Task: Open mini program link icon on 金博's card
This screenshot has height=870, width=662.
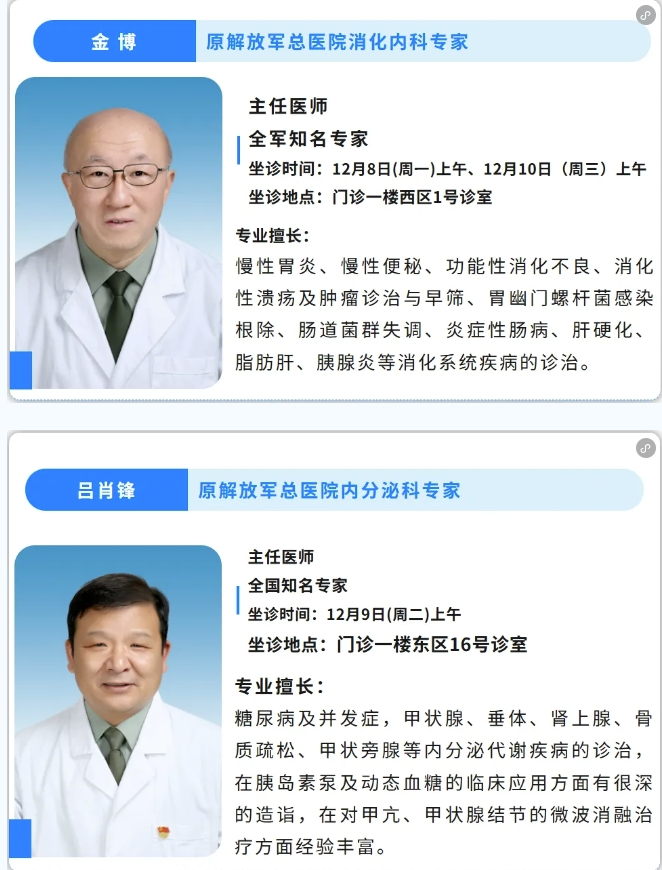Action: point(646,15)
